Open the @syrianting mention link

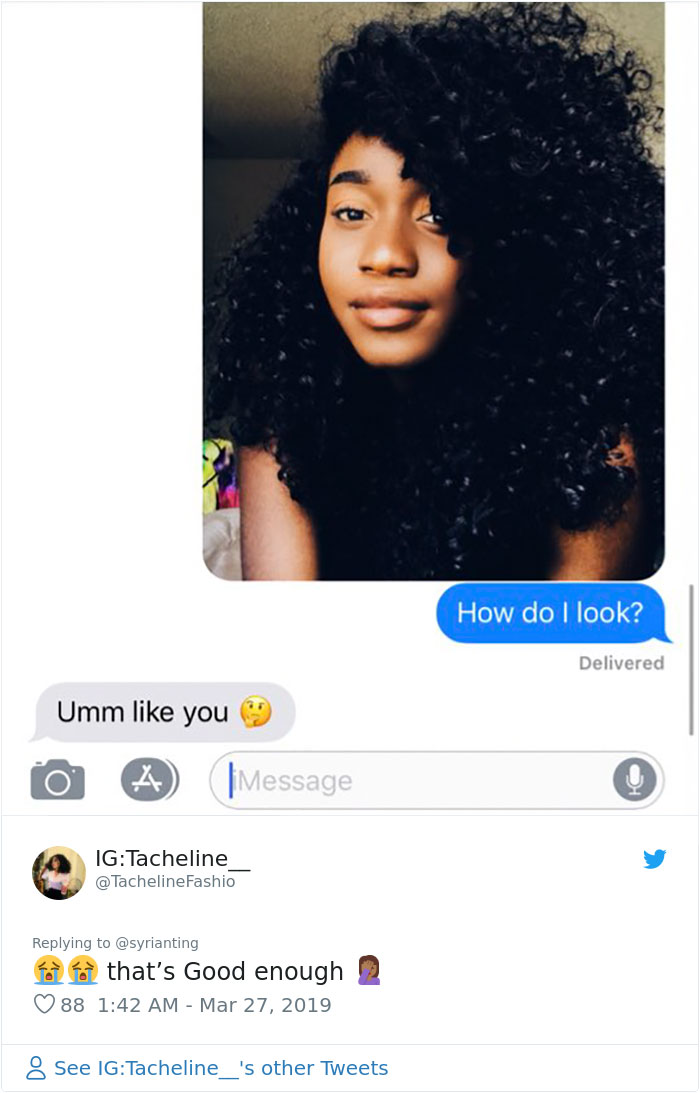(157, 942)
